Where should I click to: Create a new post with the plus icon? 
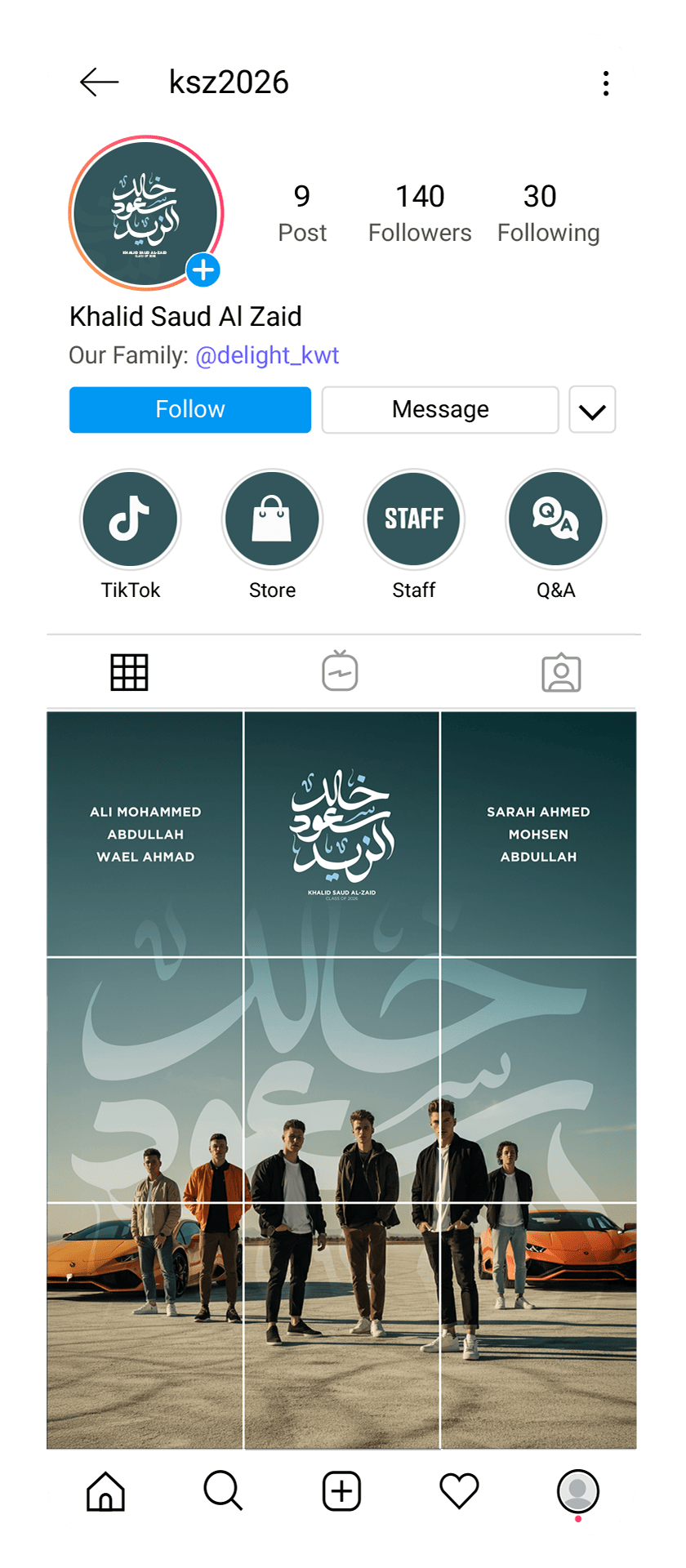coord(341,1491)
